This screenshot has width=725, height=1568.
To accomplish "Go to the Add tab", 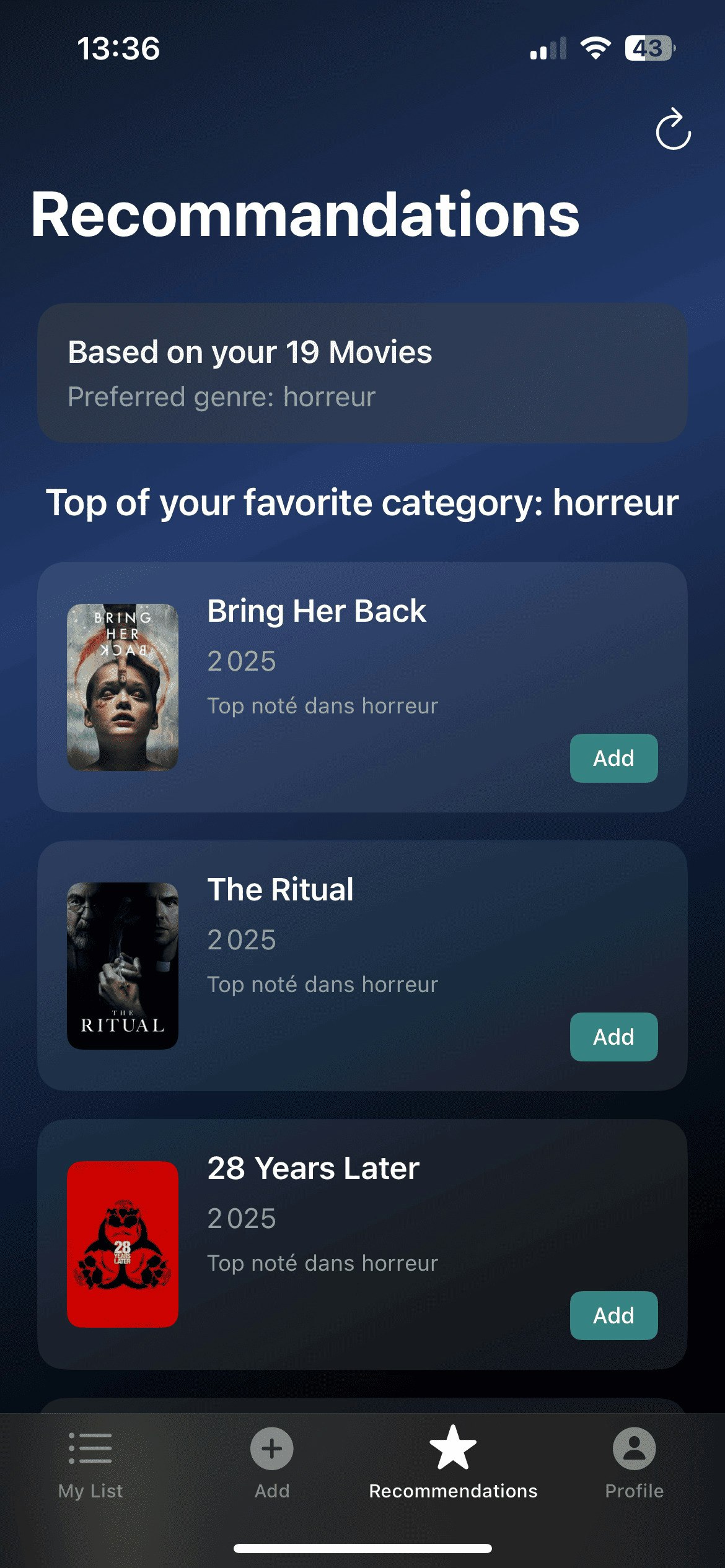I will pos(271,1464).
